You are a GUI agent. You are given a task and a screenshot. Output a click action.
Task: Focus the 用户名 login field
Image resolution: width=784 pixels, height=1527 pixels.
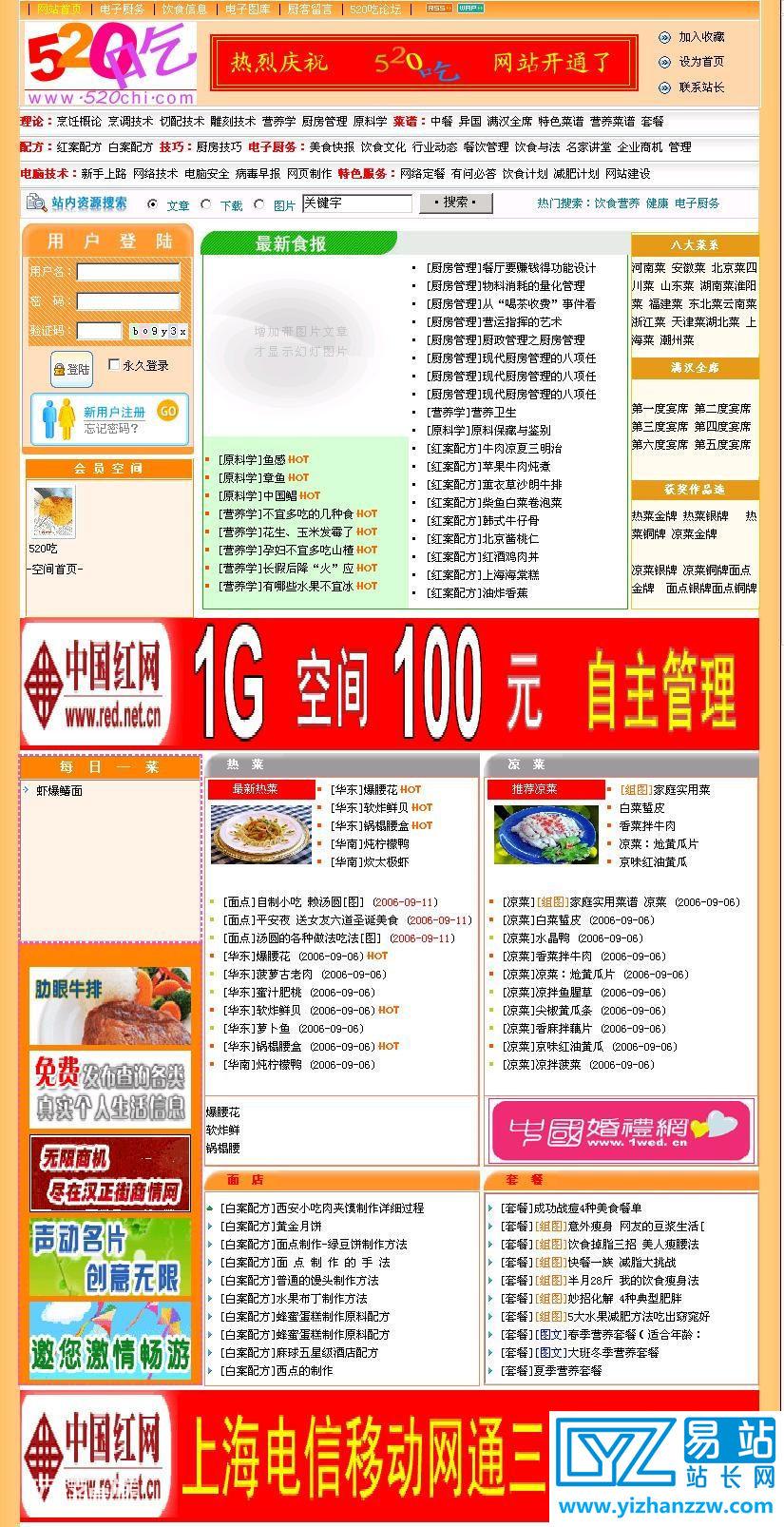pos(127,272)
